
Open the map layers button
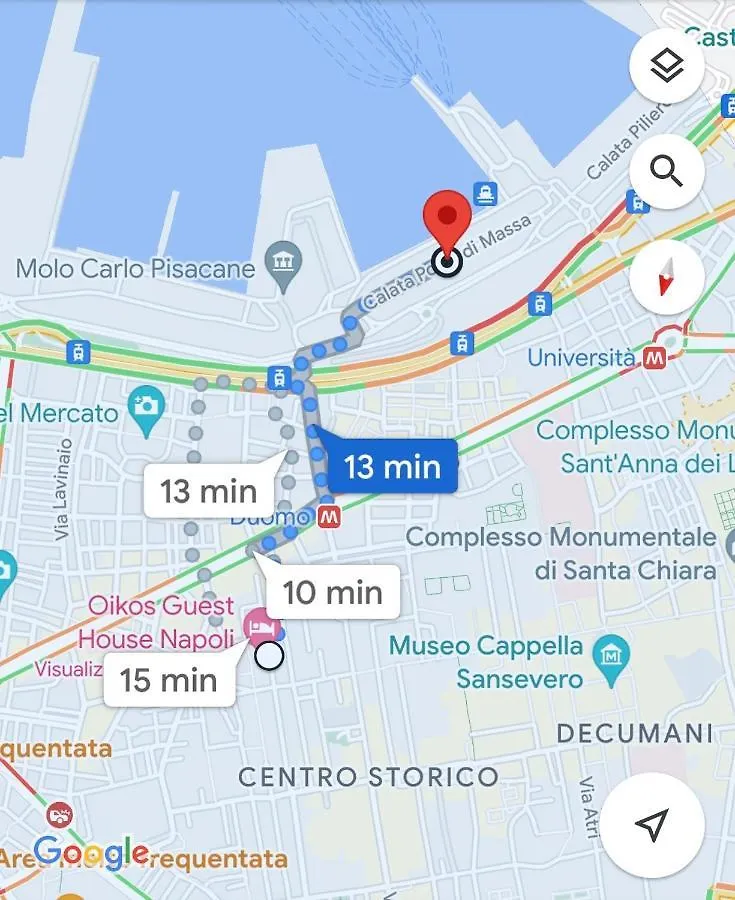pos(667,68)
